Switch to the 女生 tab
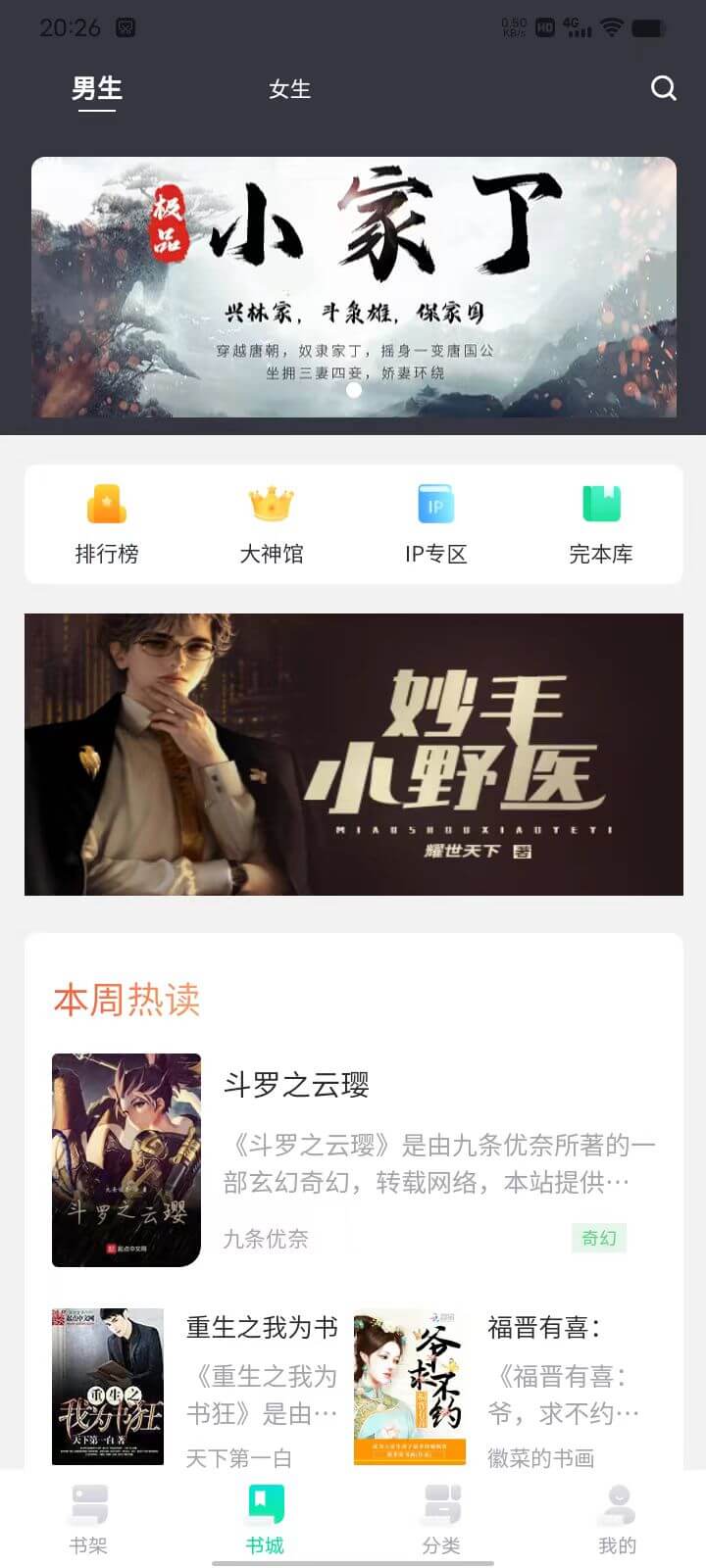This screenshot has width=706, height=1568. (x=288, y=89)
